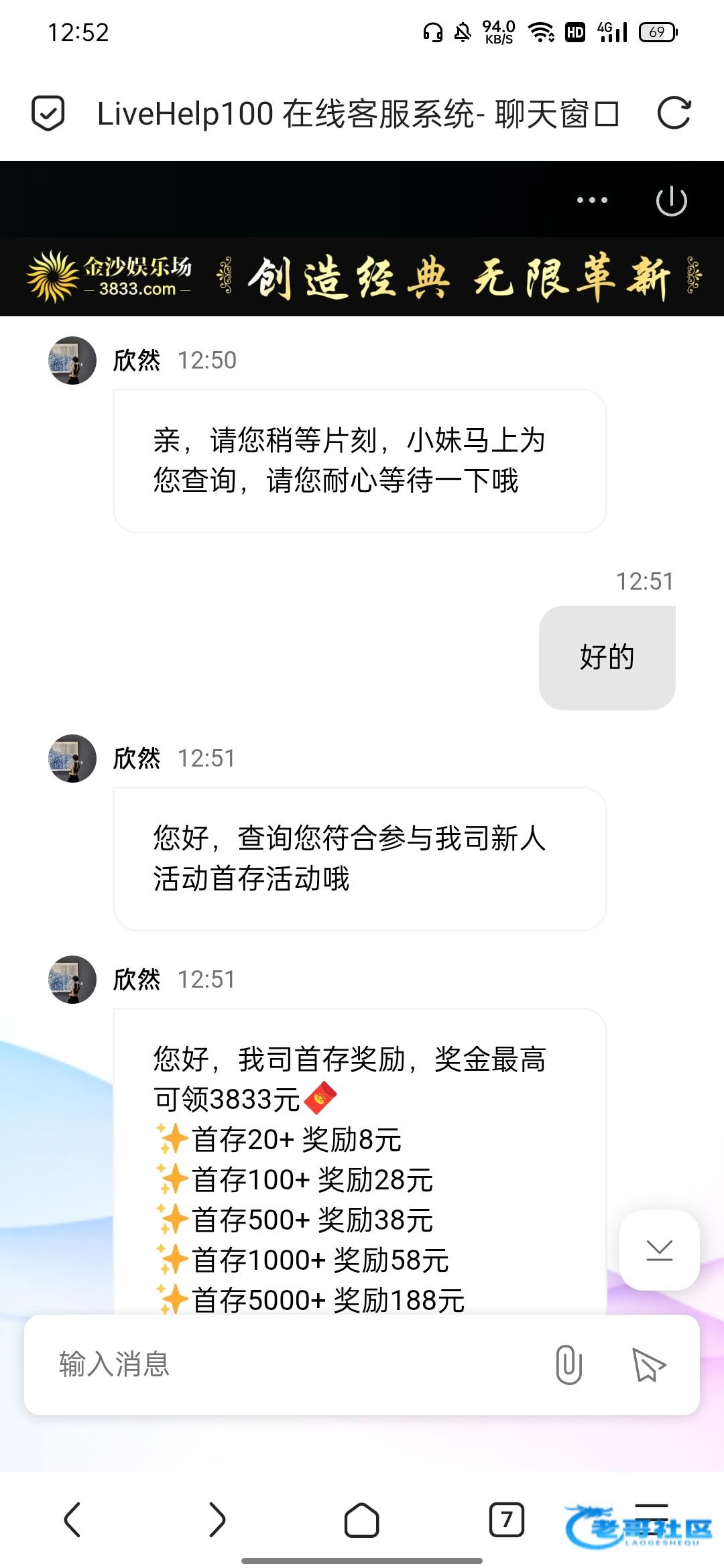Attach a file with the paperclip
The width and height of the screenshot is (724, 1568).
click(x=568, y=1364)
